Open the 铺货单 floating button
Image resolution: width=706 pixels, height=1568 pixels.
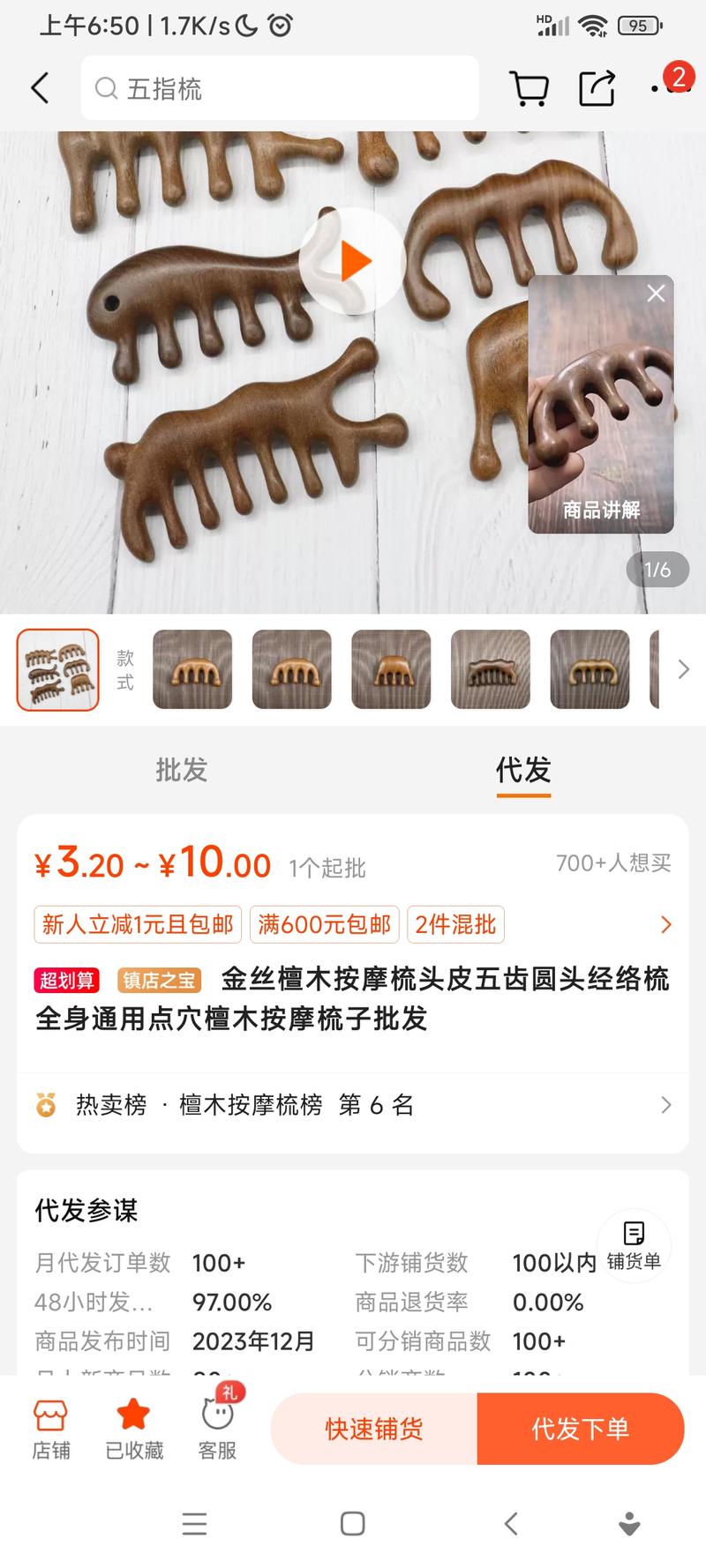point(634,1244)
